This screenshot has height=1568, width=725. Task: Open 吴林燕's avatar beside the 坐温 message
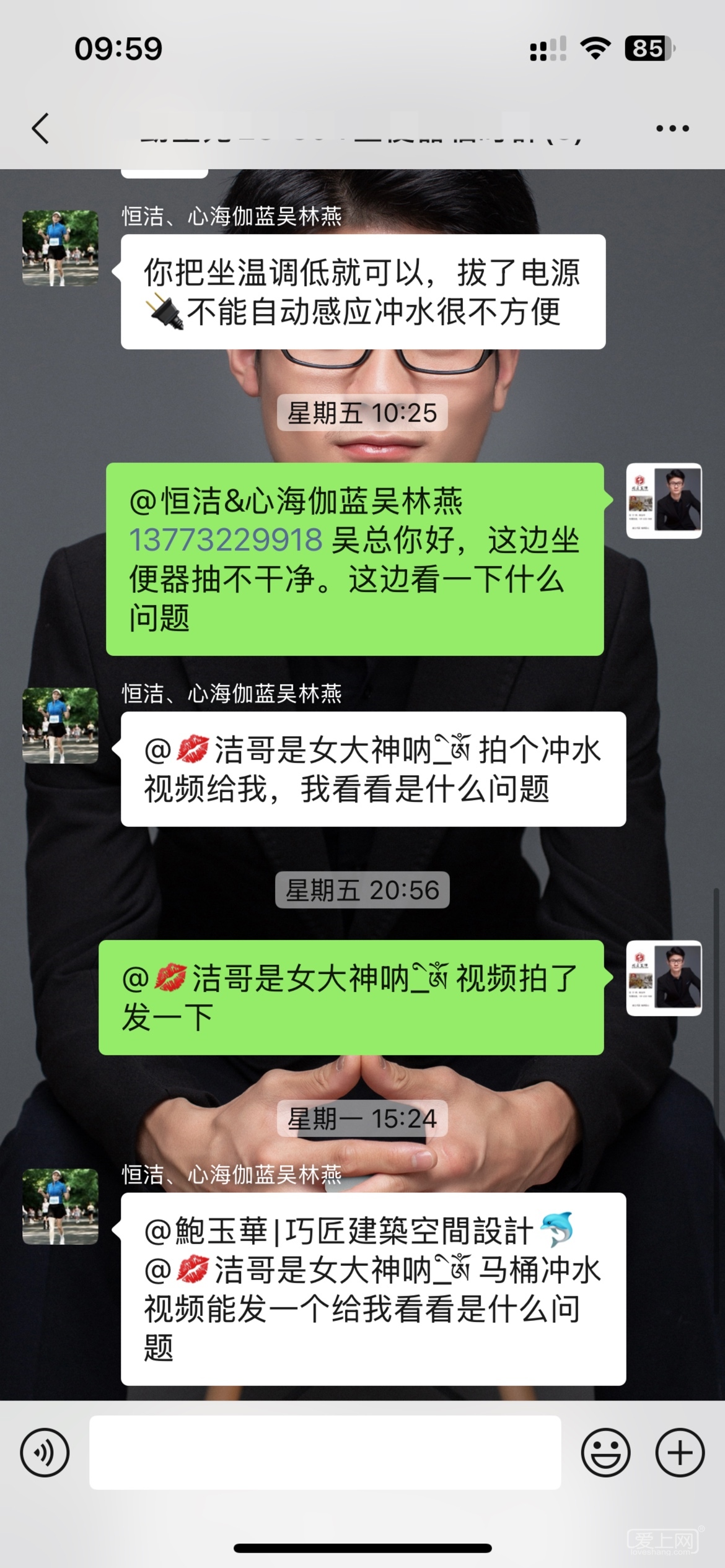(x=60, y=248)
